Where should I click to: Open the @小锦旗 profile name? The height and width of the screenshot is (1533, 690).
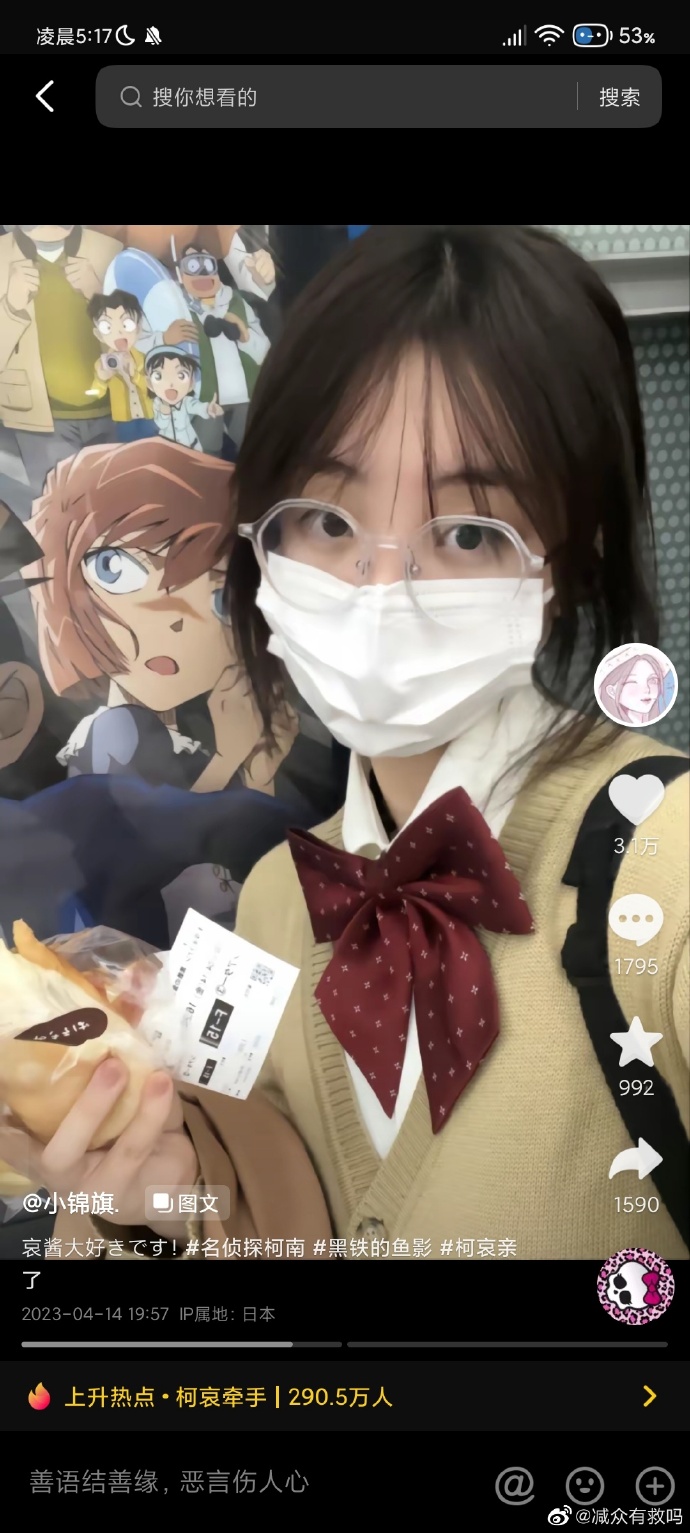click(72, 1203)
